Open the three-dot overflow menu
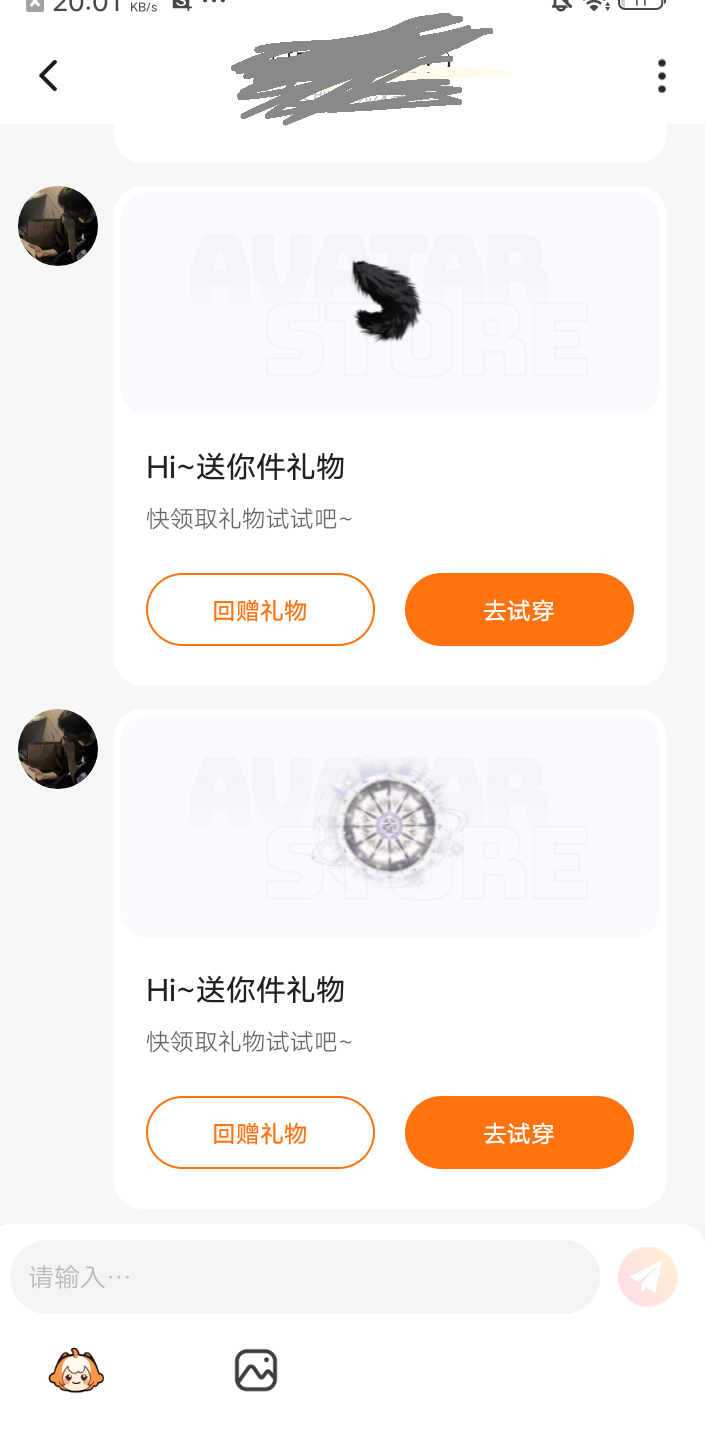 [661, 76]
